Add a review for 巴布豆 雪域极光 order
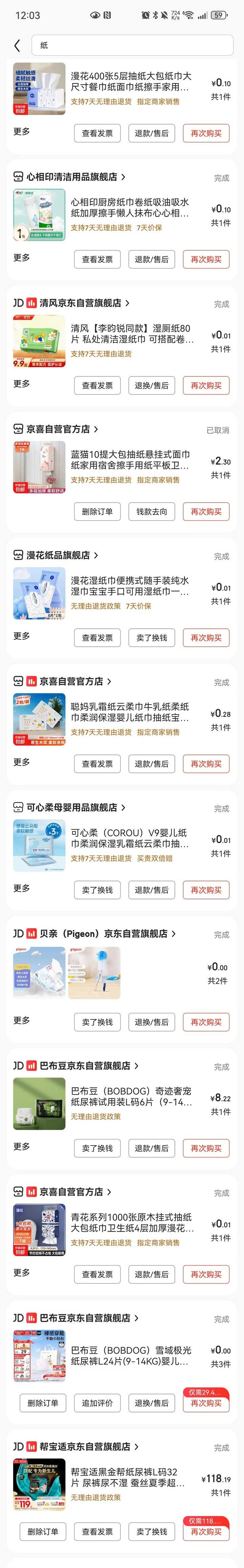Screen dimensions: 244x1568 tap(97, 1403)
